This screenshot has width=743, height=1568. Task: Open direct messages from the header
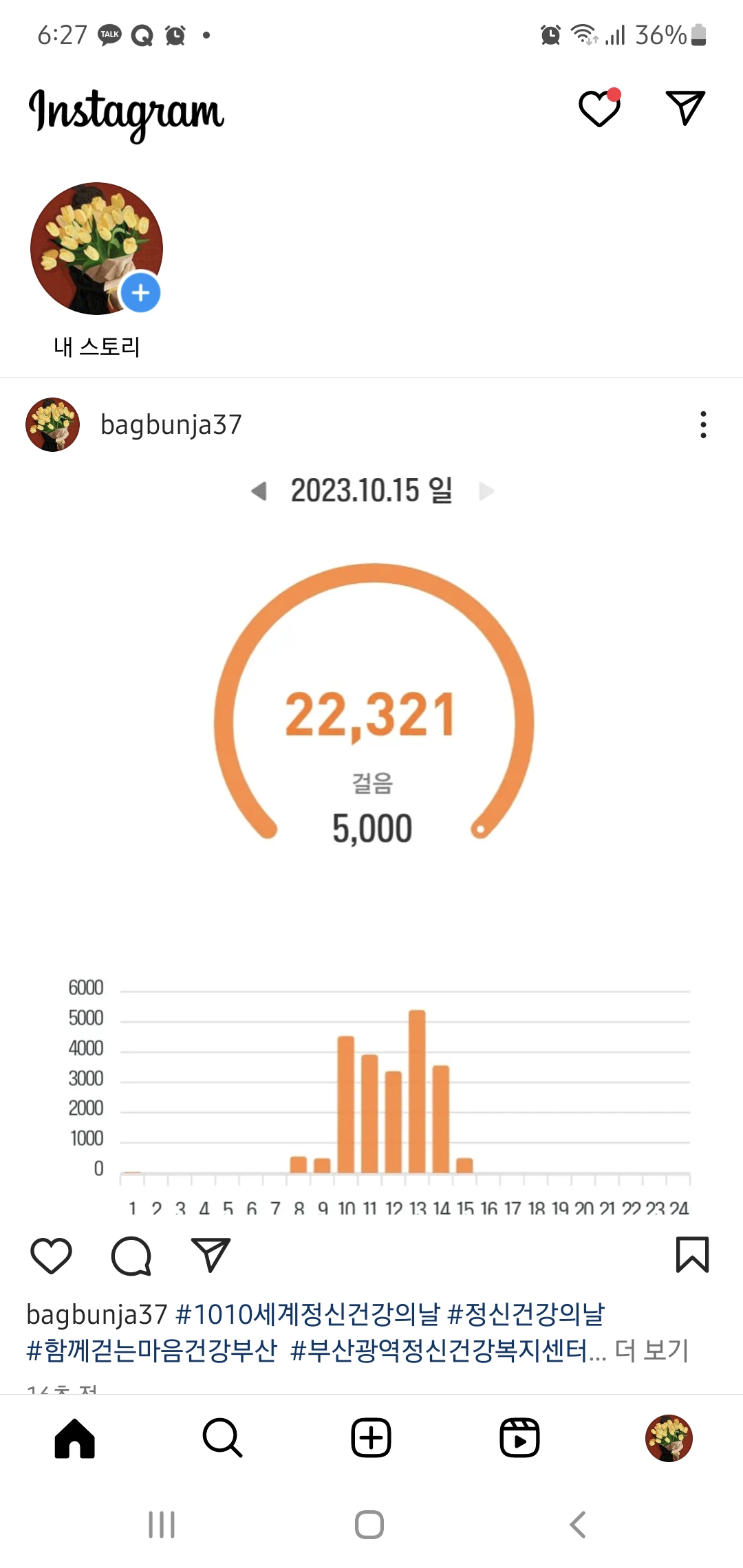pos(685,108)
